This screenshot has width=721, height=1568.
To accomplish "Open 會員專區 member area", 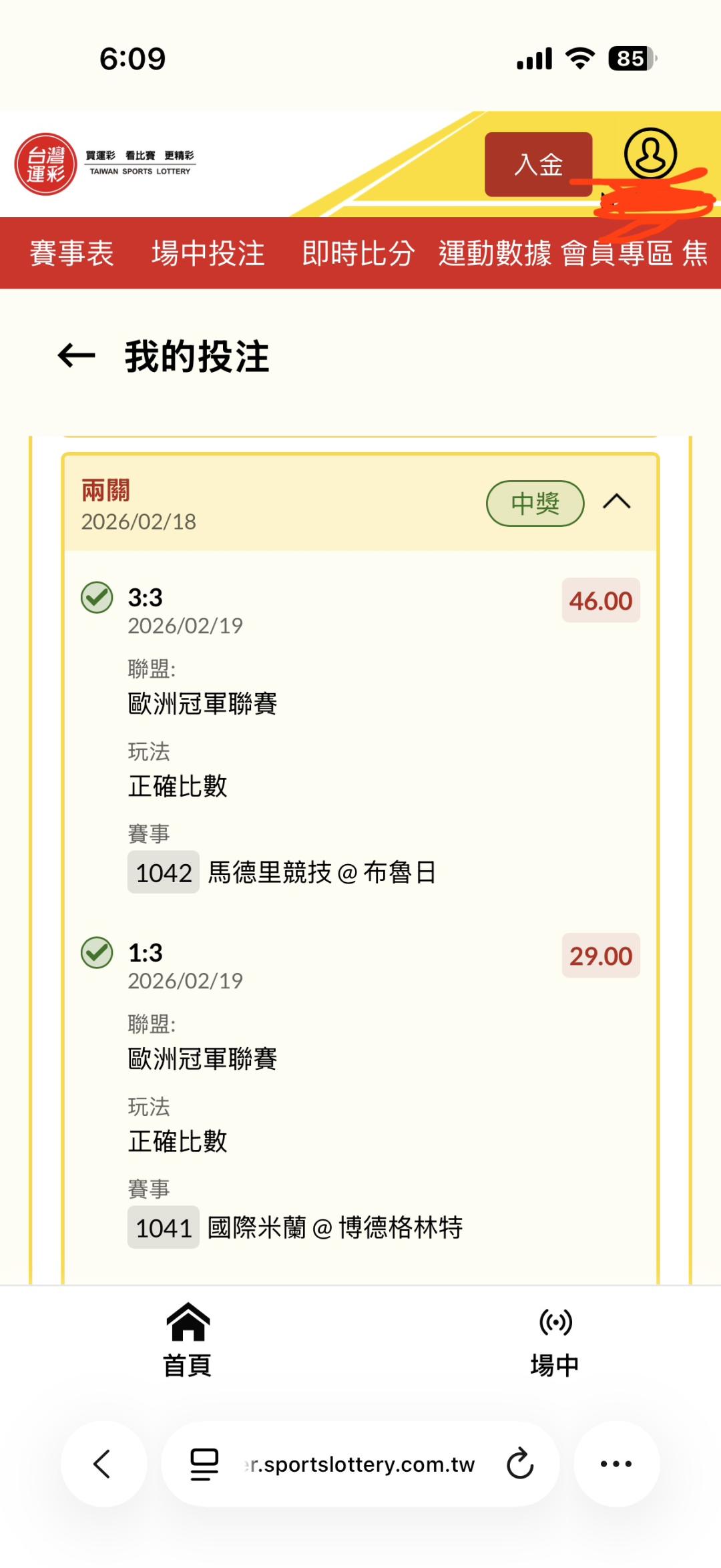I will [617, 253].
